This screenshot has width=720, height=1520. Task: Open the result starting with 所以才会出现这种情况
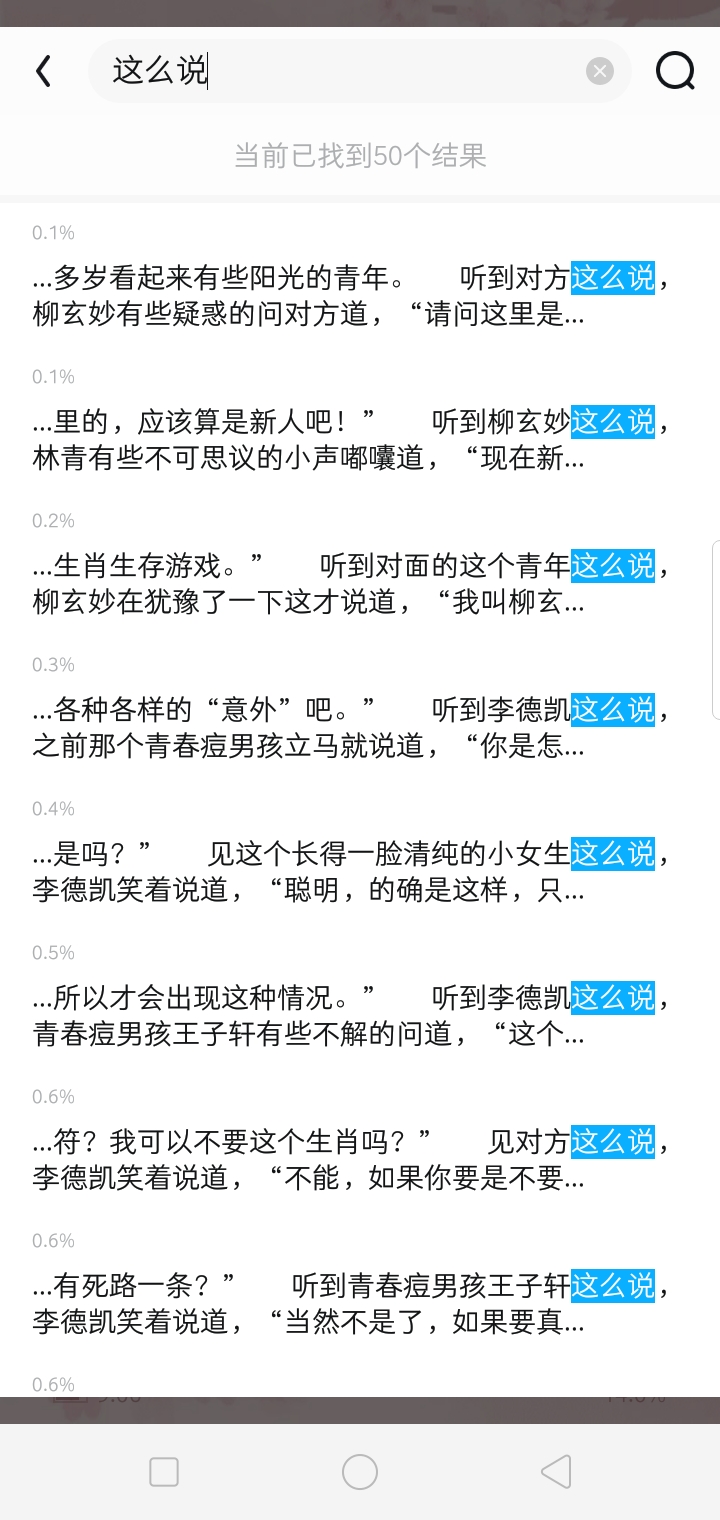(350, 1016)
